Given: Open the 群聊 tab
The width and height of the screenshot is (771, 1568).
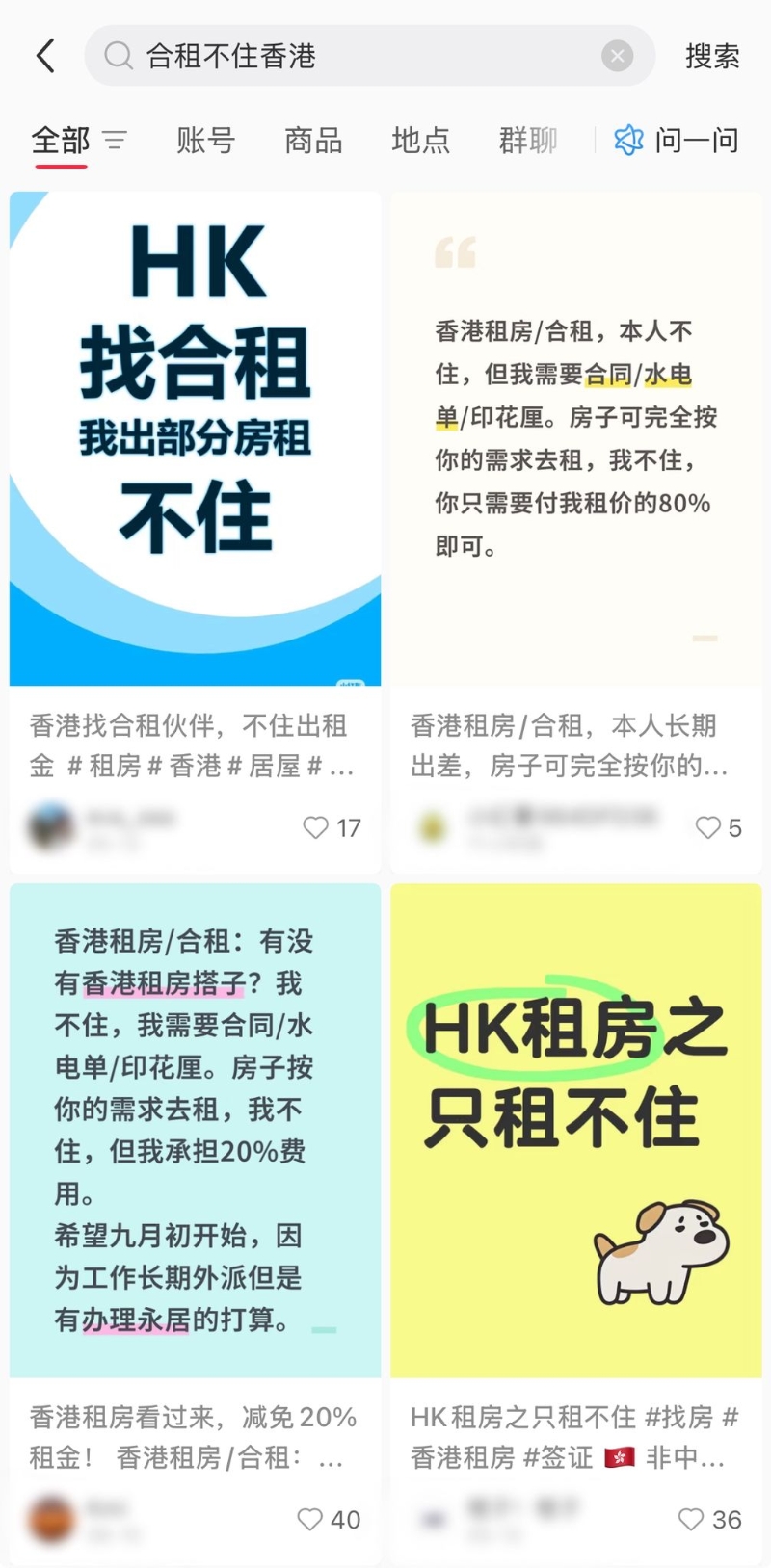Looking at the screenshot, I should point(527,141).
